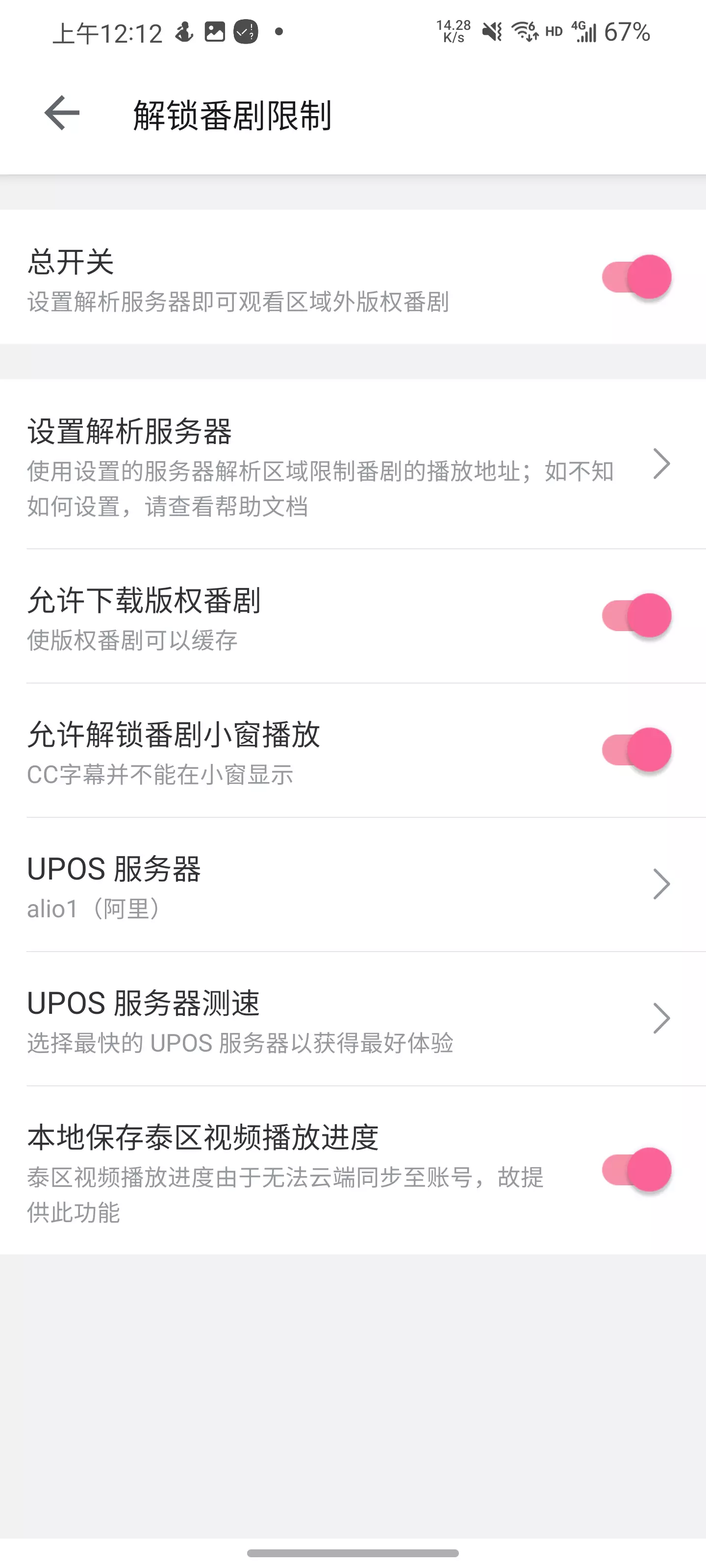Toggle 本地保存泰区视频播放进度 switch

(636, 1170)
